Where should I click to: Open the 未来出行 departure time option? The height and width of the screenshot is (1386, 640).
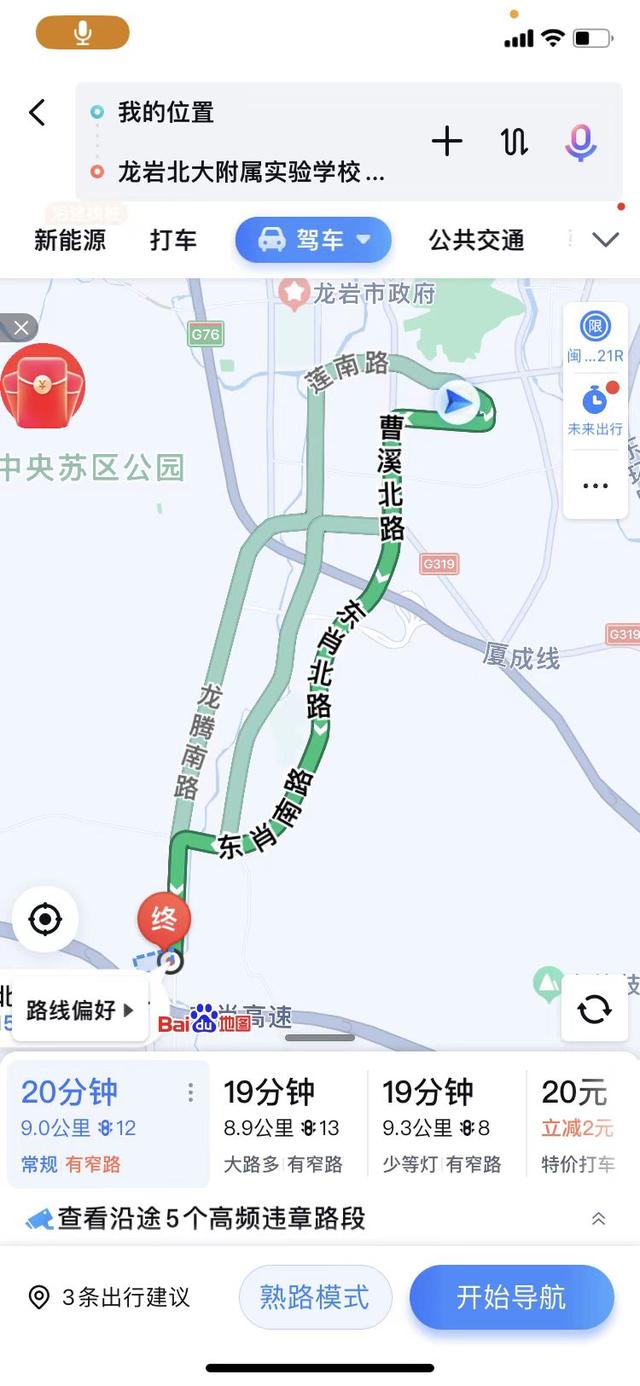[x=595, y=410]
